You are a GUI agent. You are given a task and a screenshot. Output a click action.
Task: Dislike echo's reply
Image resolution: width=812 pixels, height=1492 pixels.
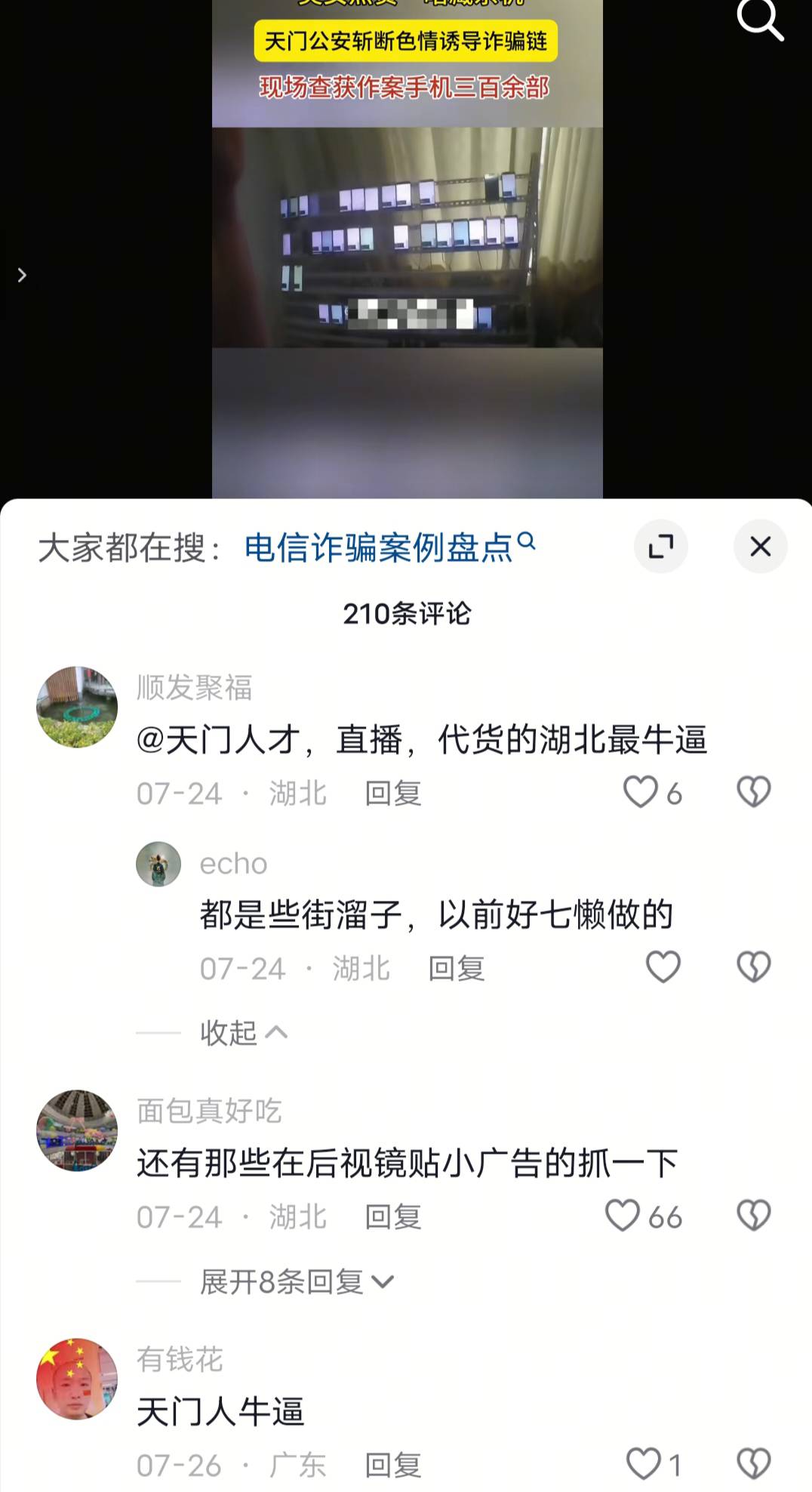tap(753, 967)
